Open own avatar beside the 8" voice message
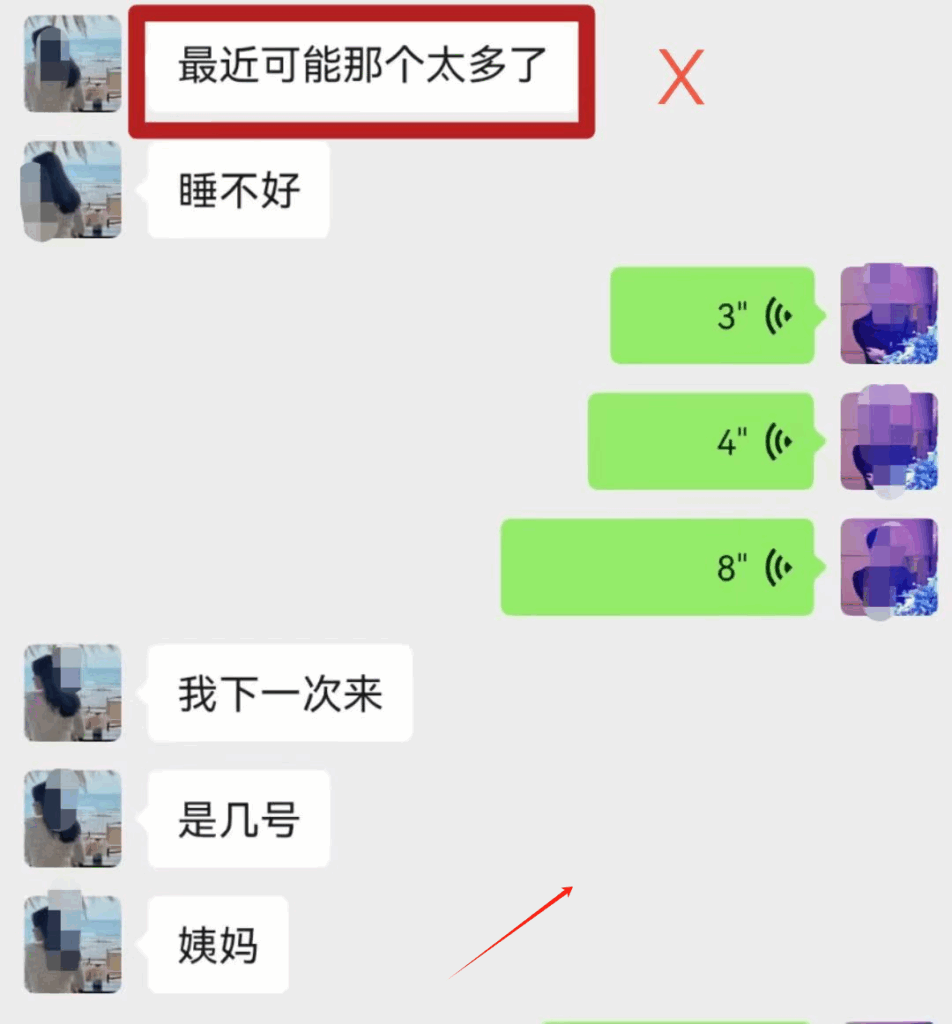 point(889,567)
